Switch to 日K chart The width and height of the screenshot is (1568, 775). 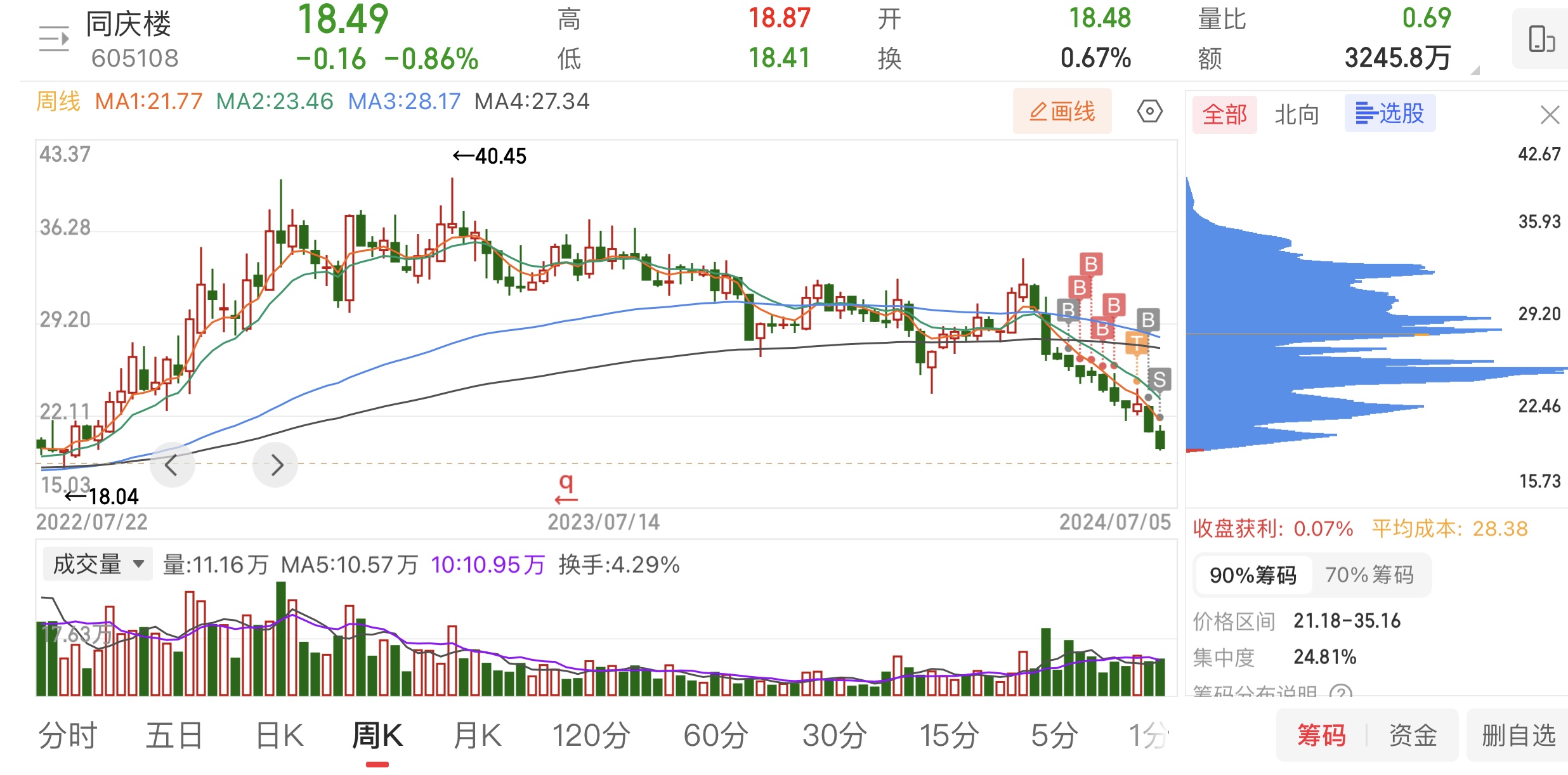[x=279, y=736]
